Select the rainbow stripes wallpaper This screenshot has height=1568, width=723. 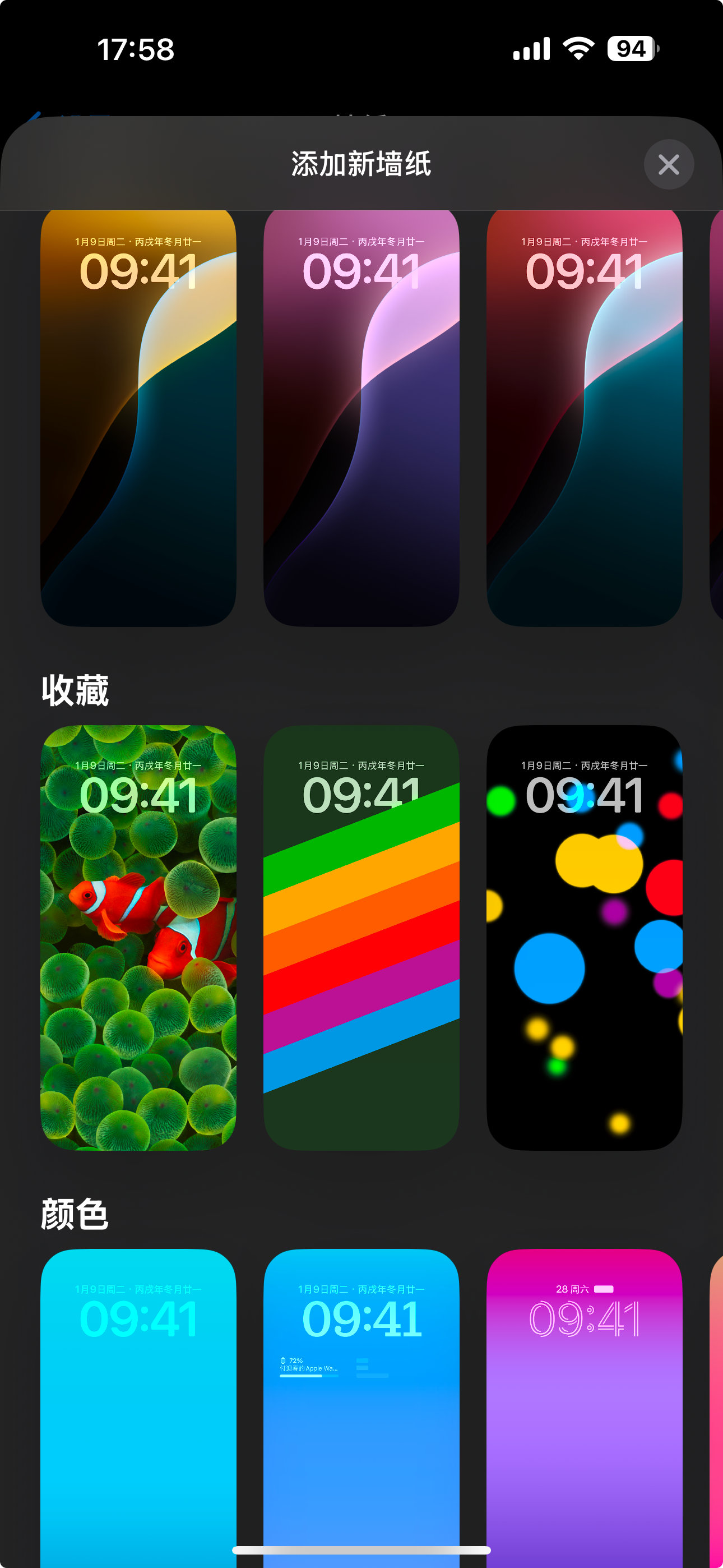tap(361, 938)
